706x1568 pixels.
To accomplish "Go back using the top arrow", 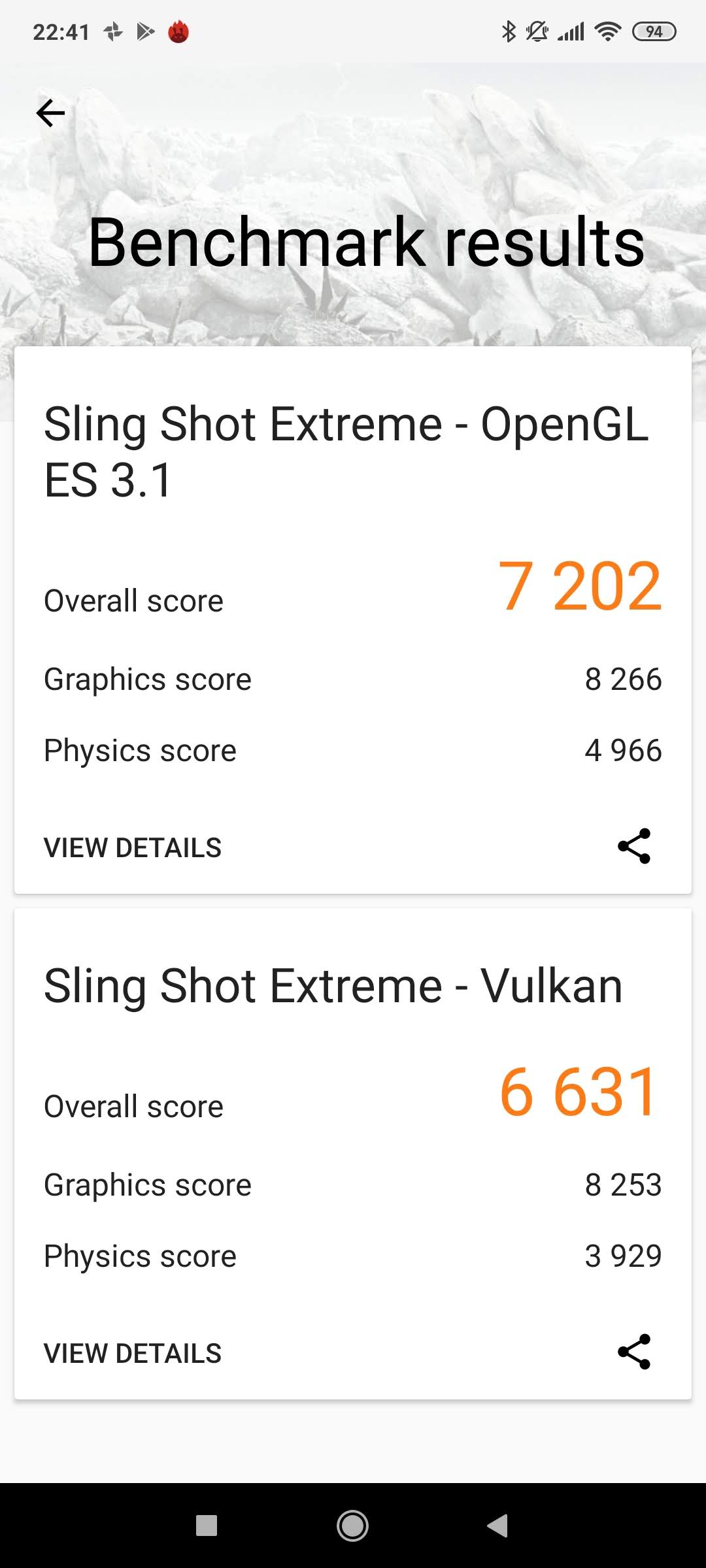I will pyautogui.click(x=50, y=113).
